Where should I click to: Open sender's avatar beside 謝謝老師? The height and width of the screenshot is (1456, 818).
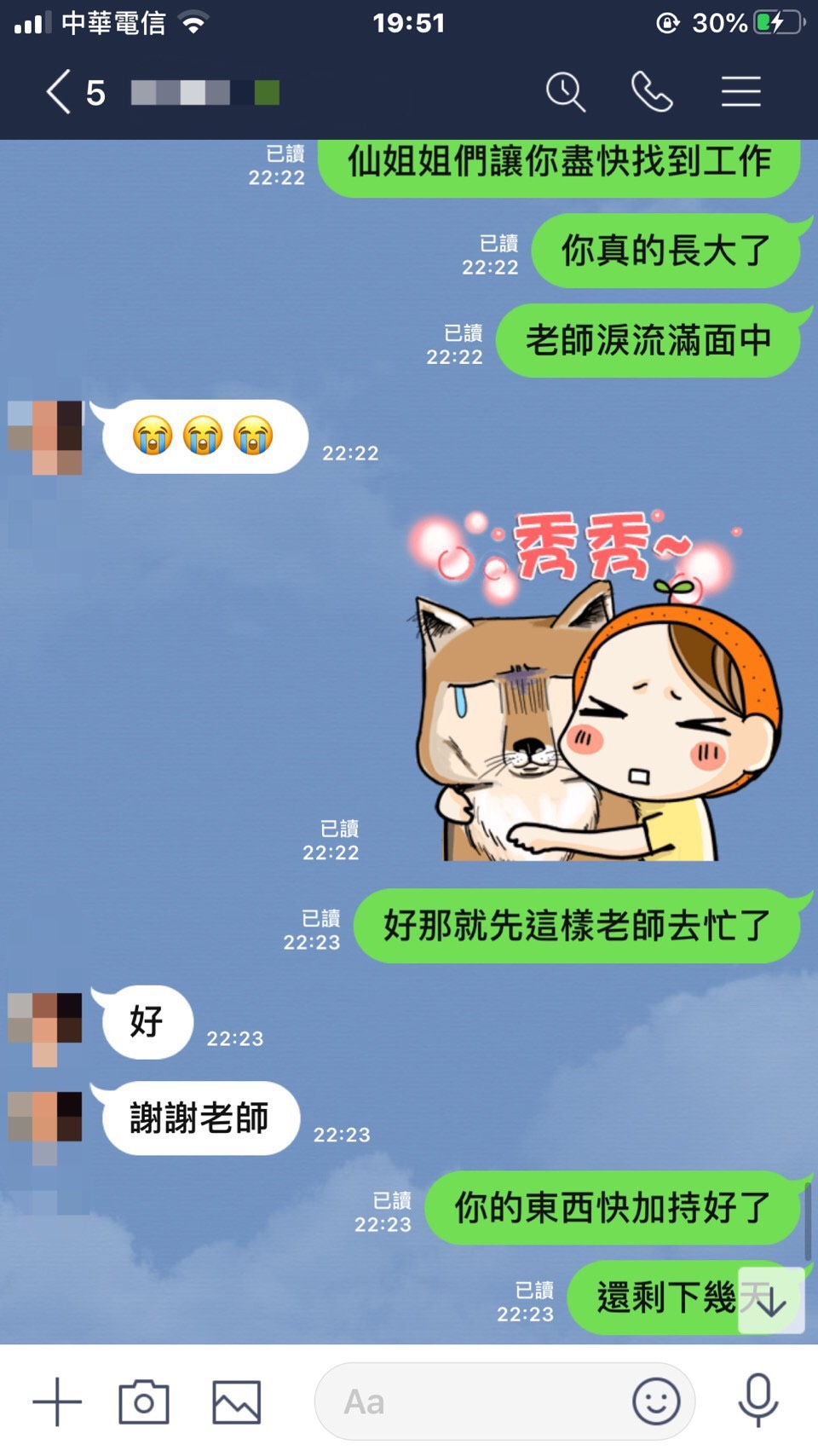(x=45, y=1117)
